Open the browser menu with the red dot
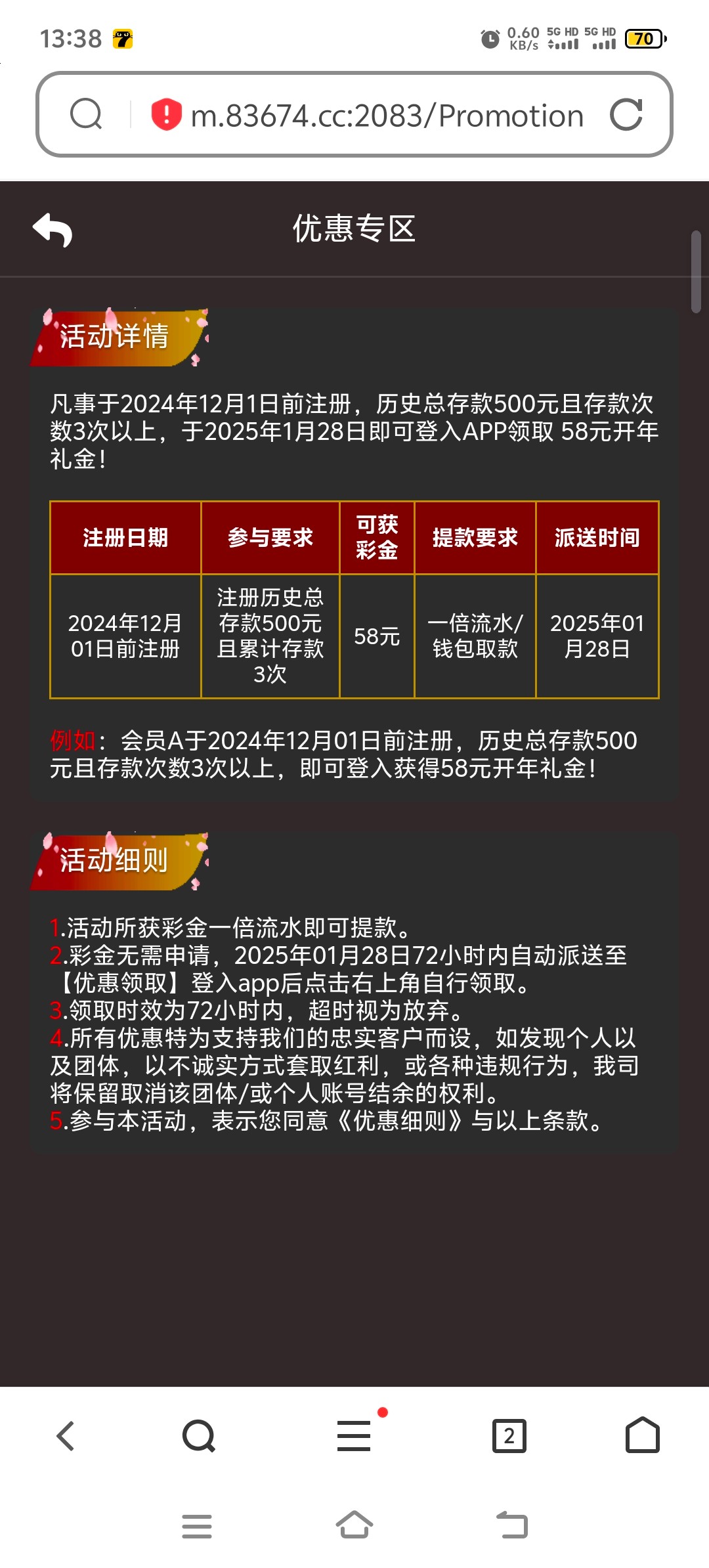This screenshot has width=709, height=1568. (x=355, y=1435)
